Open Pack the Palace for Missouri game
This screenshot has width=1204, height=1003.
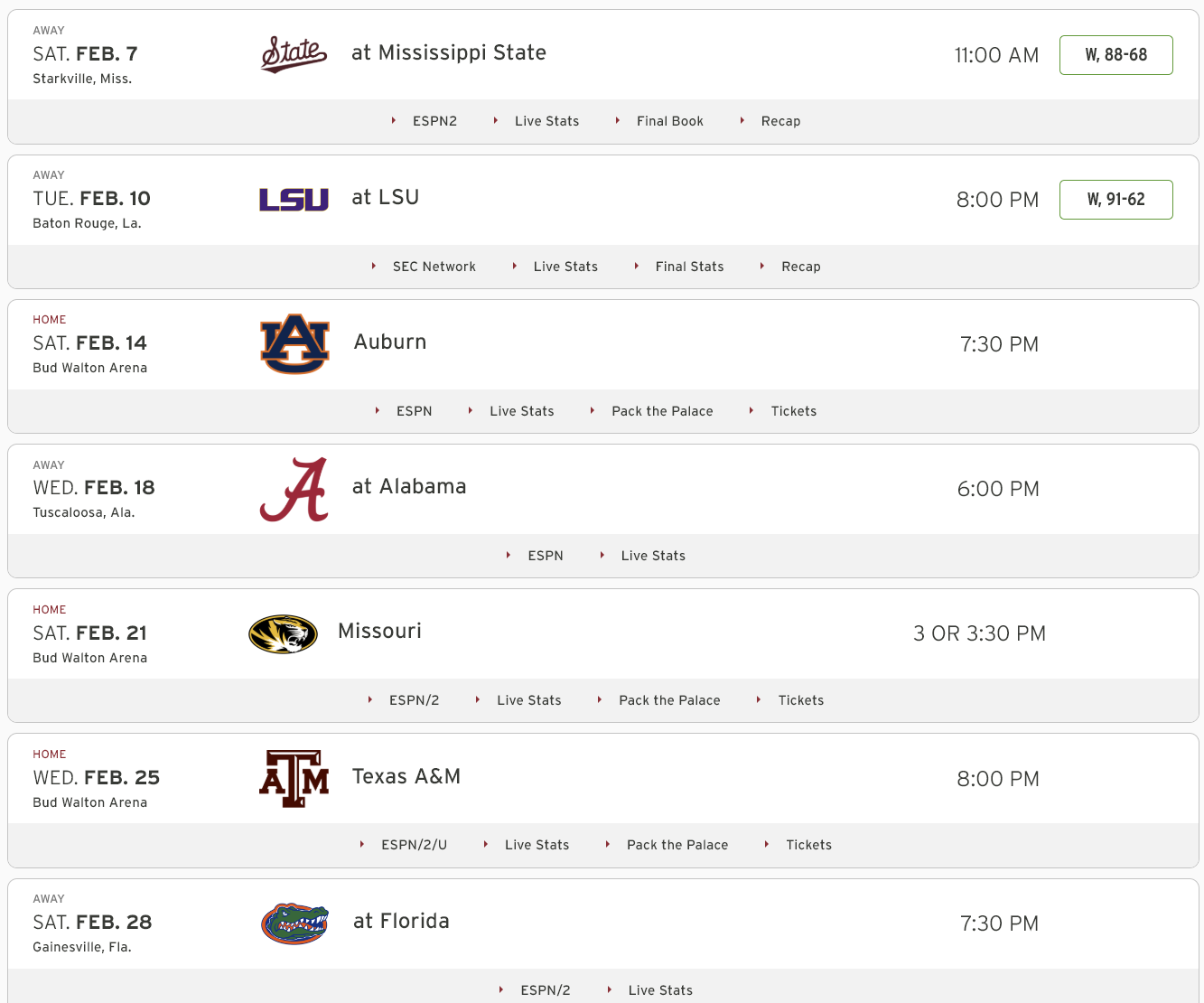pos(669,700)
